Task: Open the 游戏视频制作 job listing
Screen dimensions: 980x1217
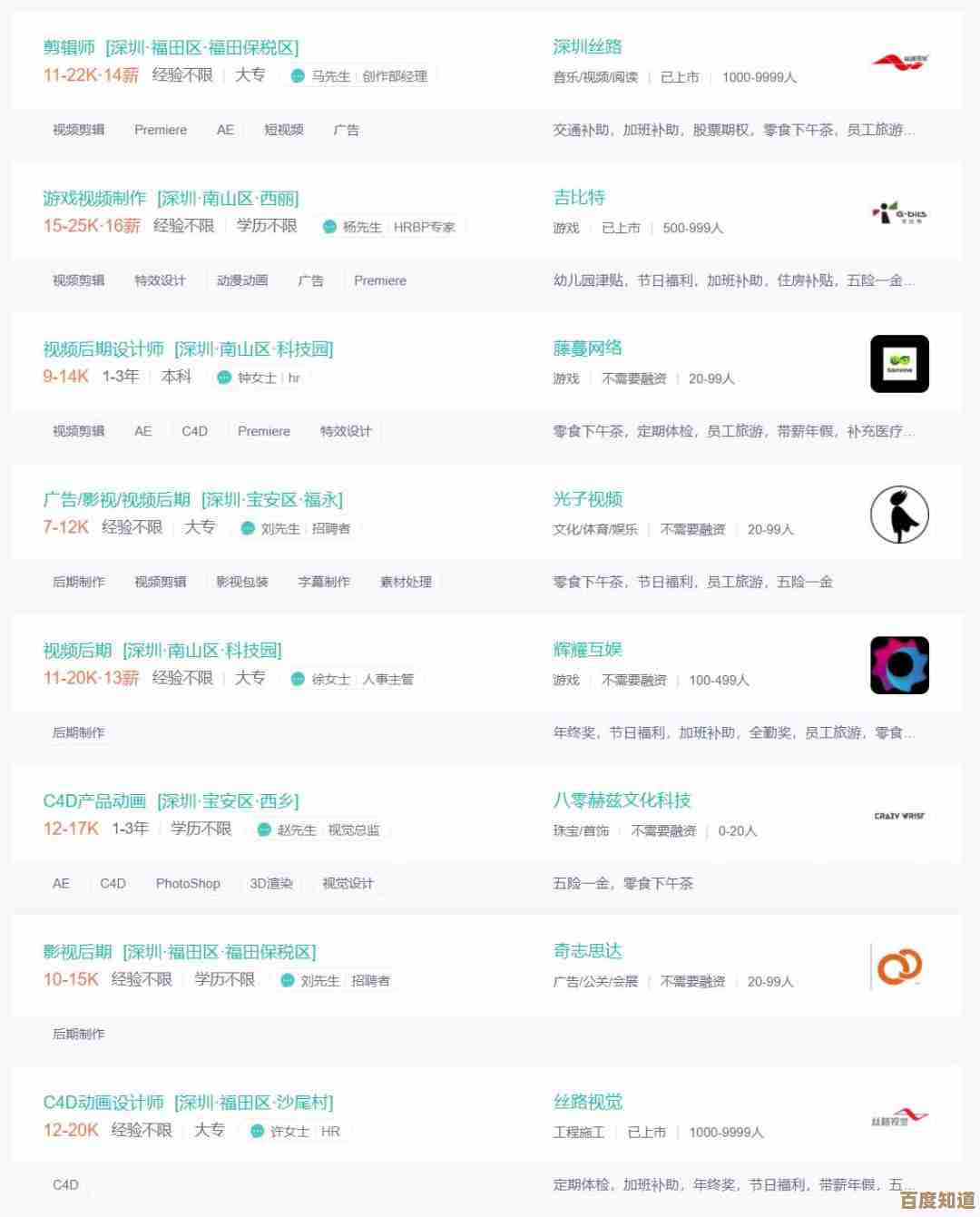Action: (x=94, y=198)
